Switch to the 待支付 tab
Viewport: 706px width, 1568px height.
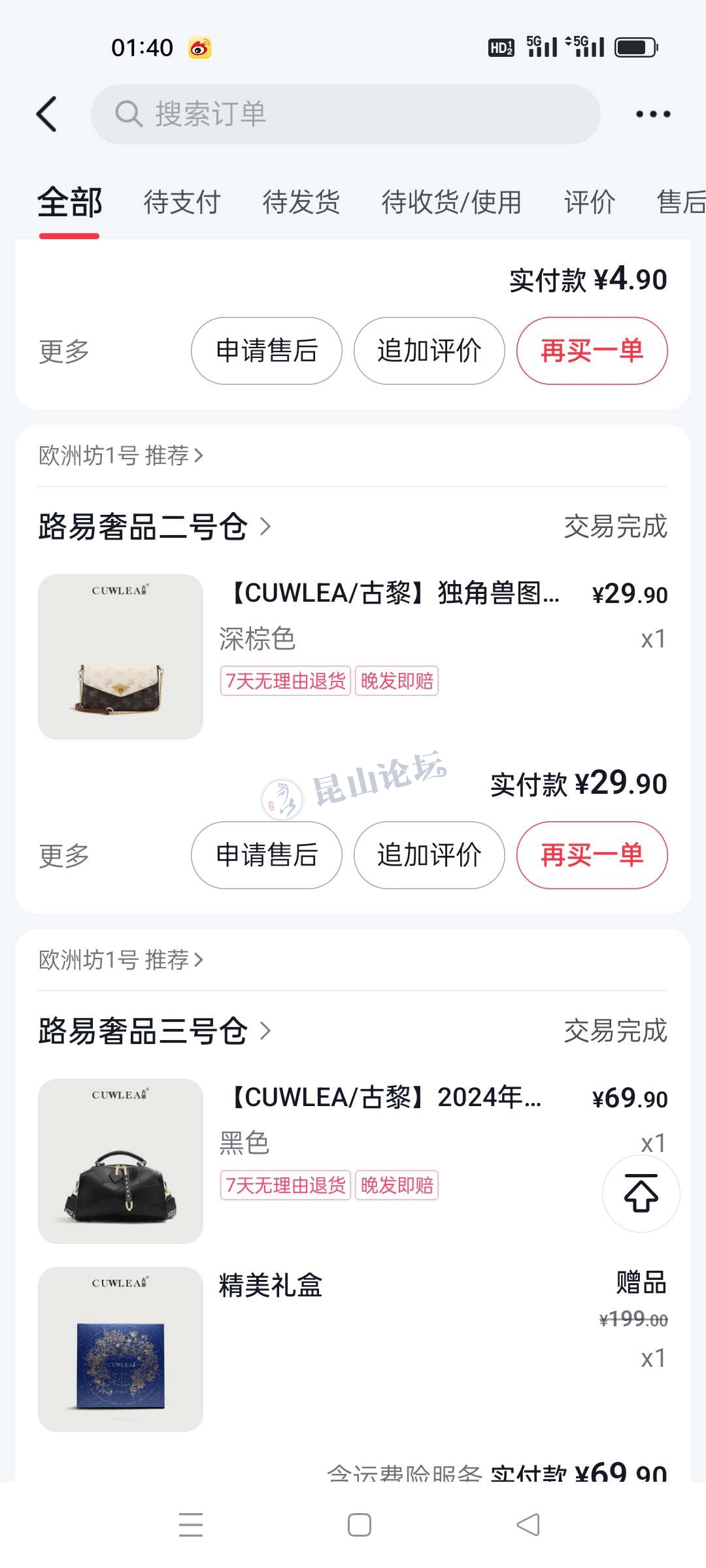(182, 202)
